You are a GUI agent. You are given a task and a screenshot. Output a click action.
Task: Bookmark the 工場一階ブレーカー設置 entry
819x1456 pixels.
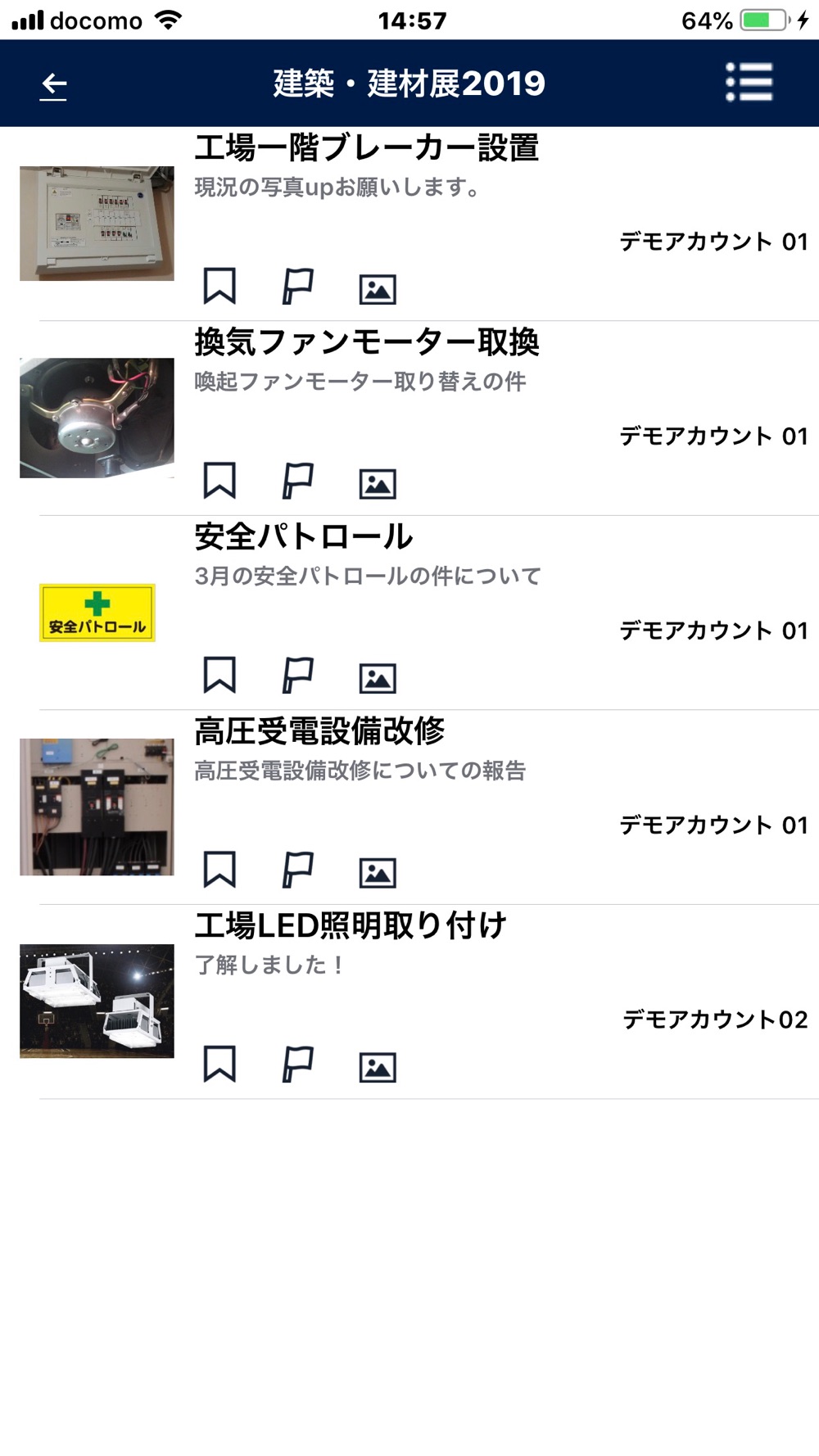click(219, 287)
